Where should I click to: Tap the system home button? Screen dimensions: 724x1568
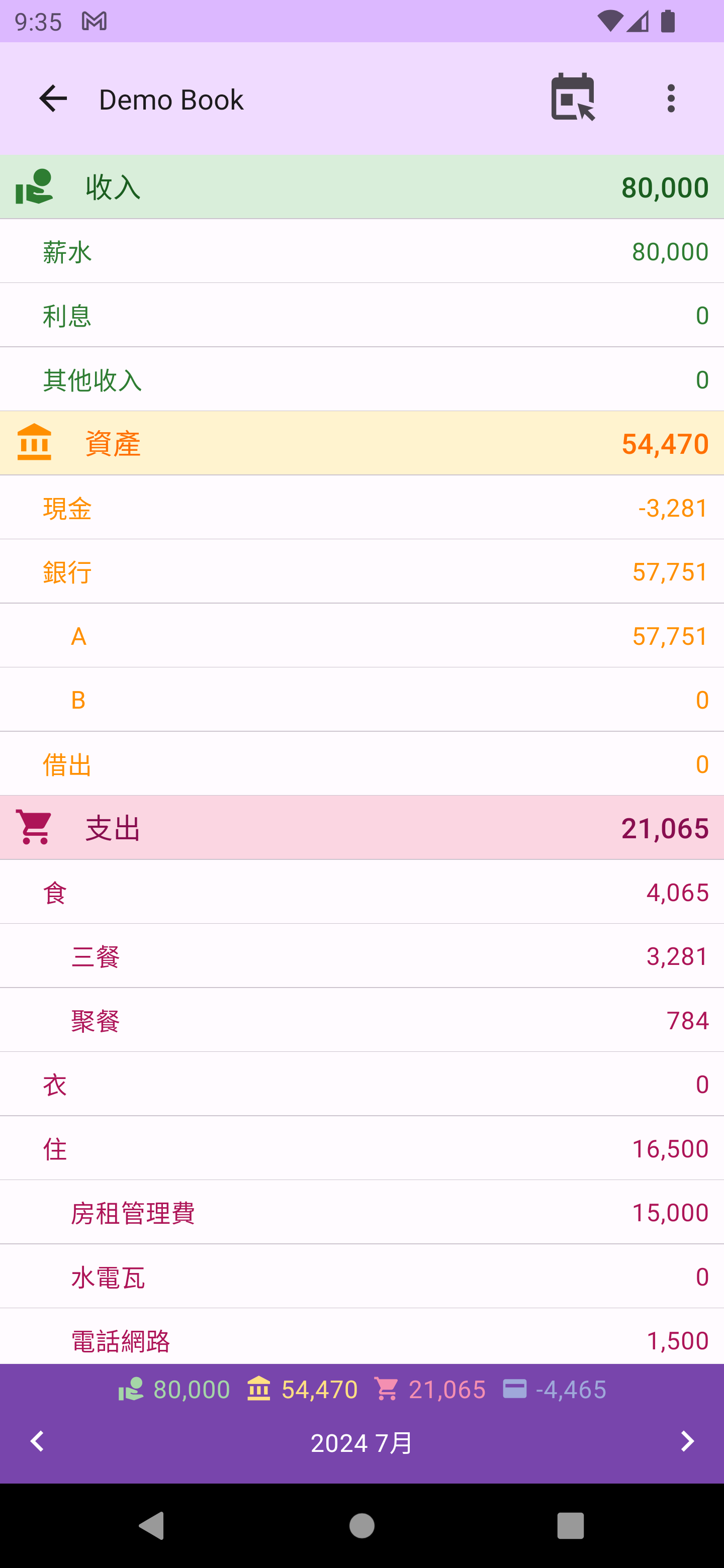pos(361,1526)
